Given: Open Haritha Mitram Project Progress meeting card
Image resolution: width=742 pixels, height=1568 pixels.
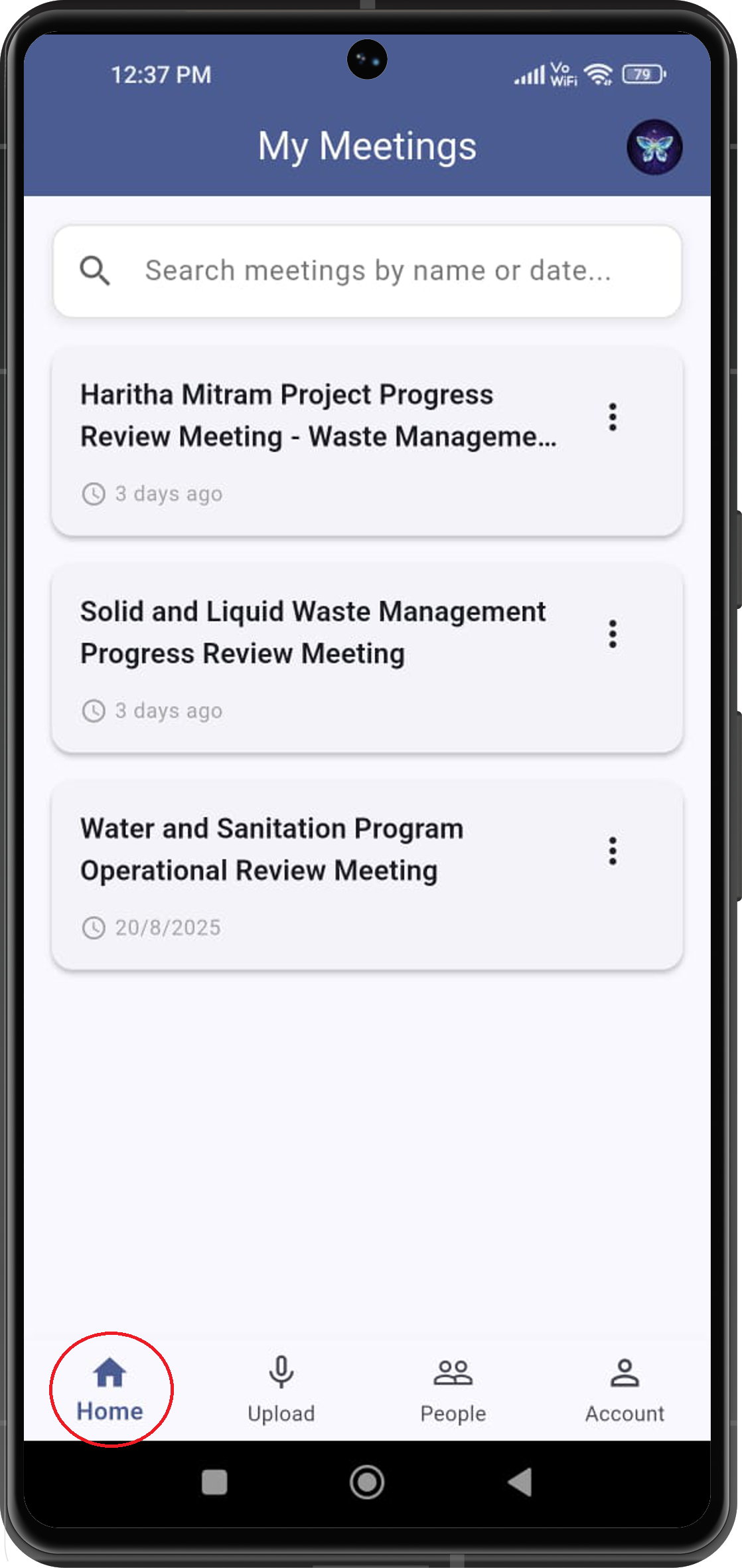Looking at the screenshot, I should (319, 441).
